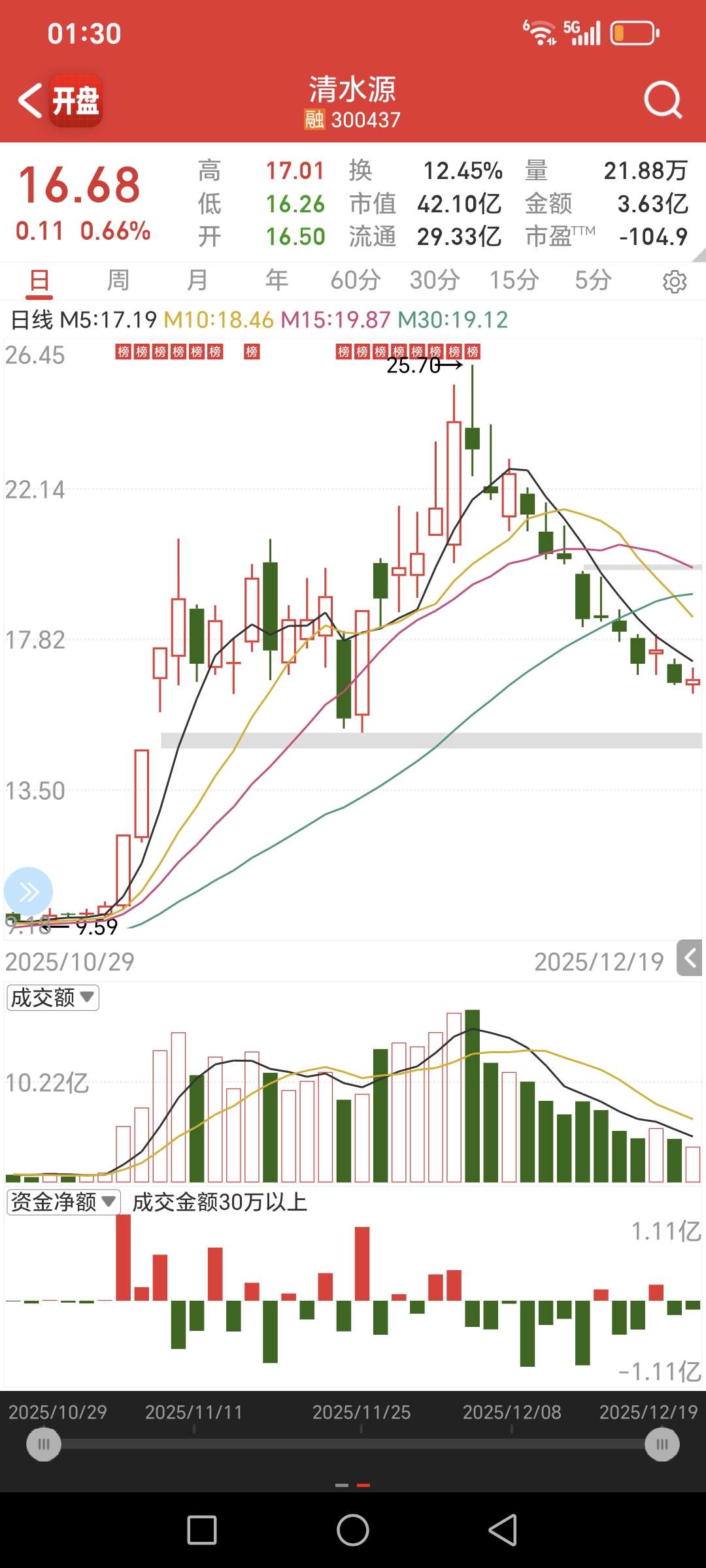Tap the system home button
Viewport: 706px width, 1568px height.
pyautogui.click(x=353, y=1529)
